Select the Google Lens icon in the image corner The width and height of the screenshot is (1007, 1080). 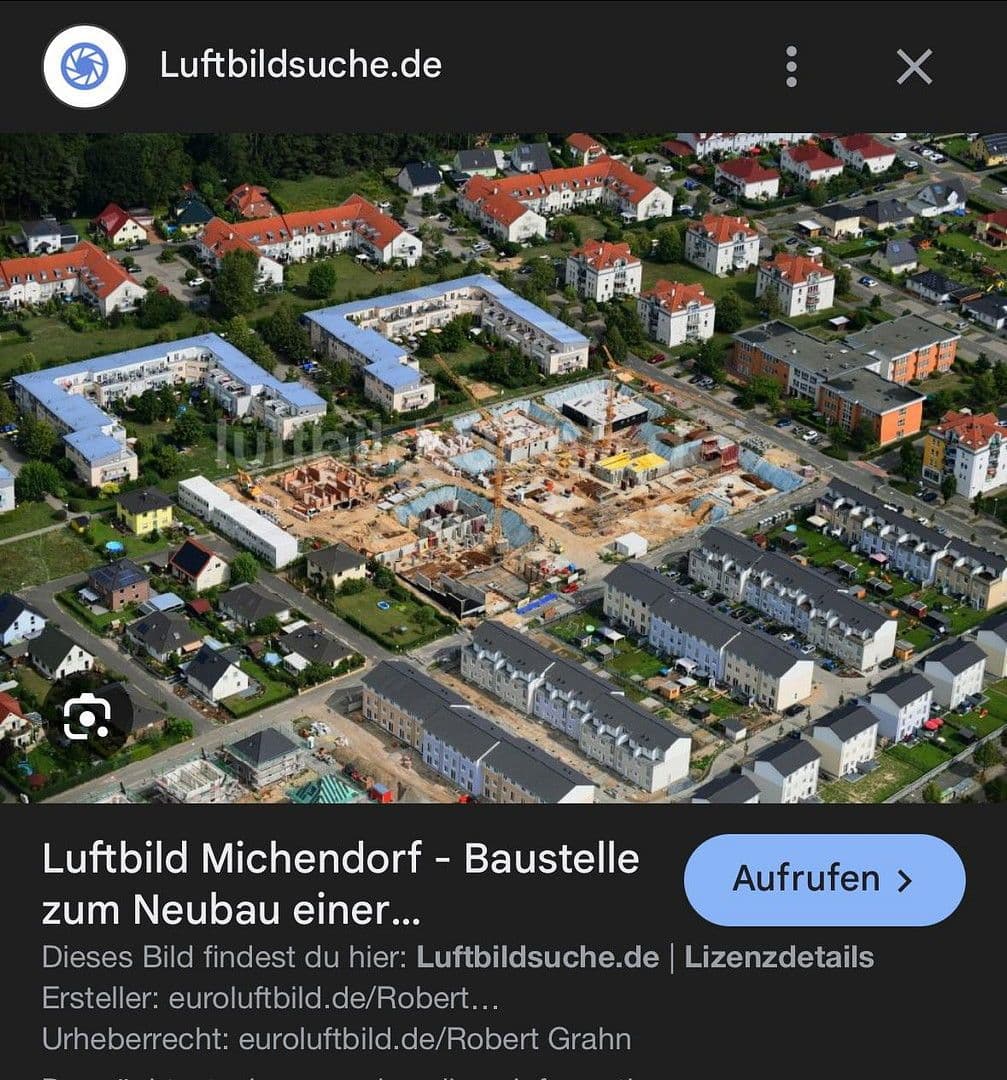point(86,717)
